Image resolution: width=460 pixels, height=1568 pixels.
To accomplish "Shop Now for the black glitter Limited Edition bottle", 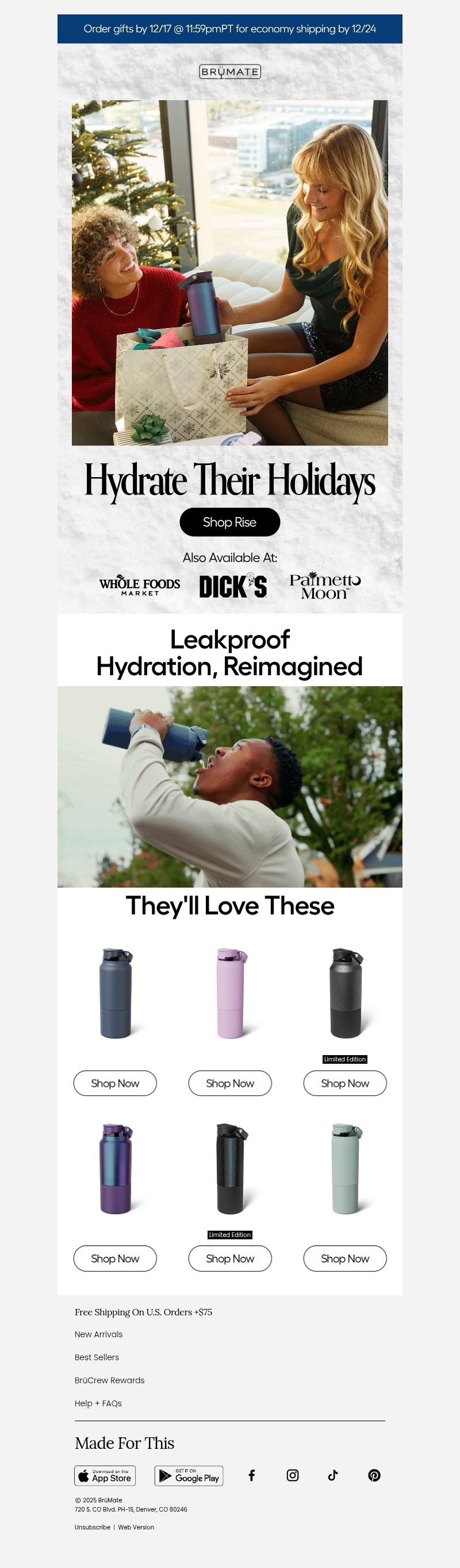I will coord(229,1258).
